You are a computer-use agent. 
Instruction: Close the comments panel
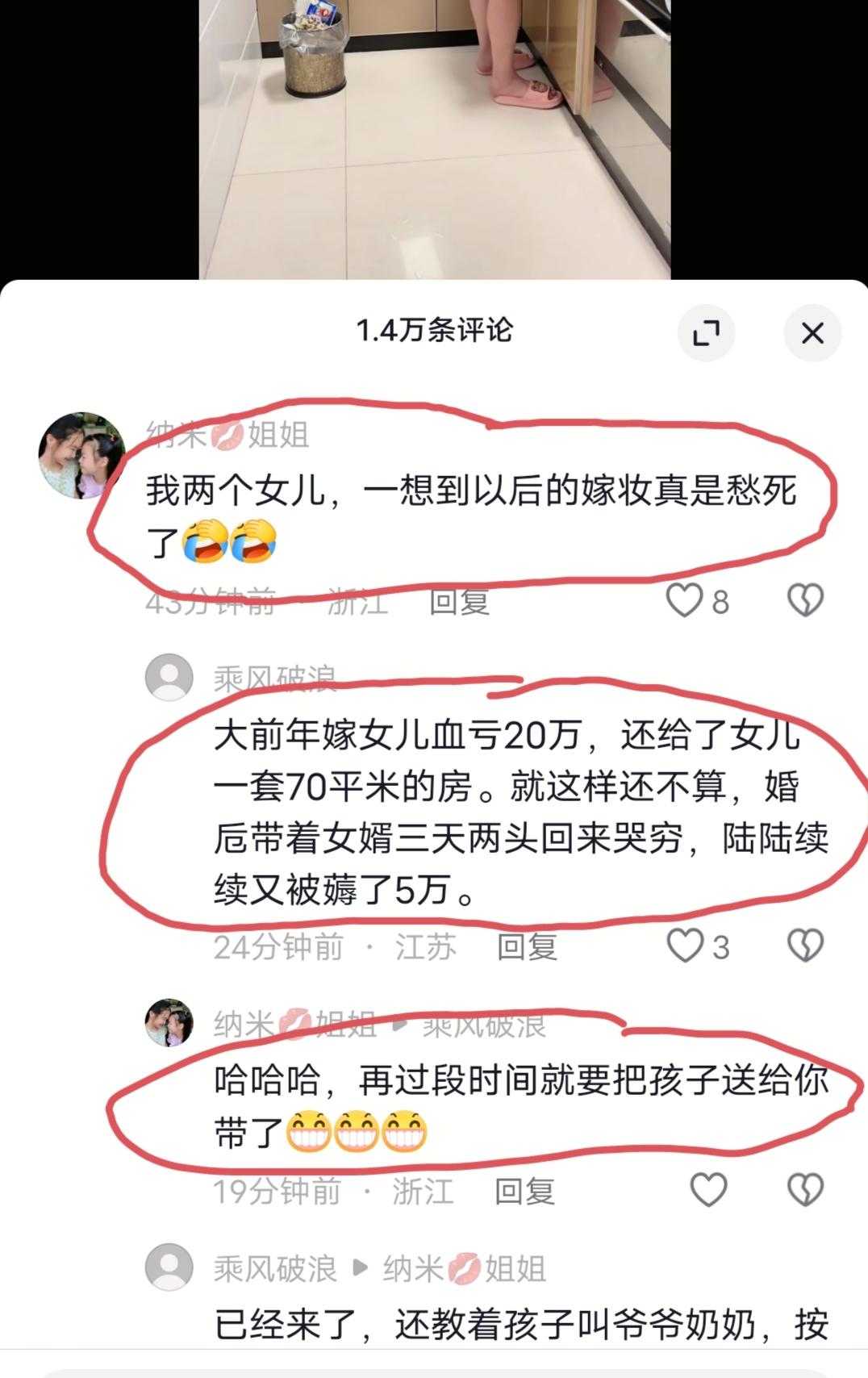point(812,332)
